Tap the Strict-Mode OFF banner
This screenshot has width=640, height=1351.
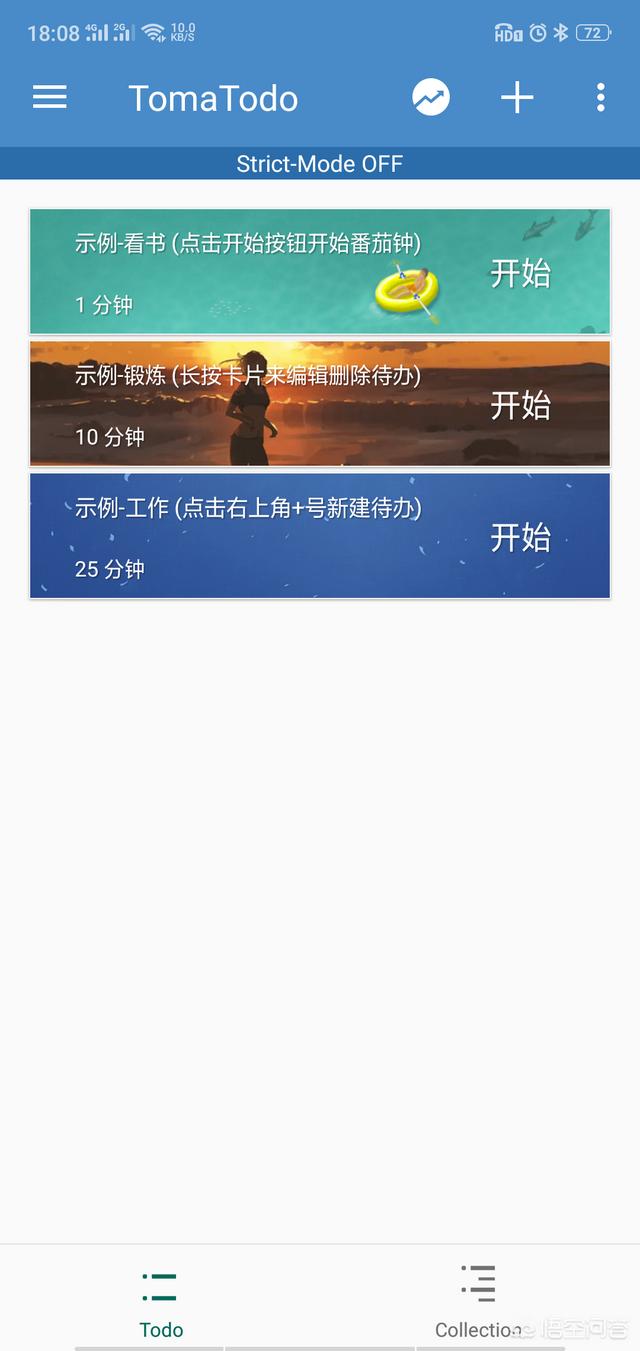click(320, 164)
